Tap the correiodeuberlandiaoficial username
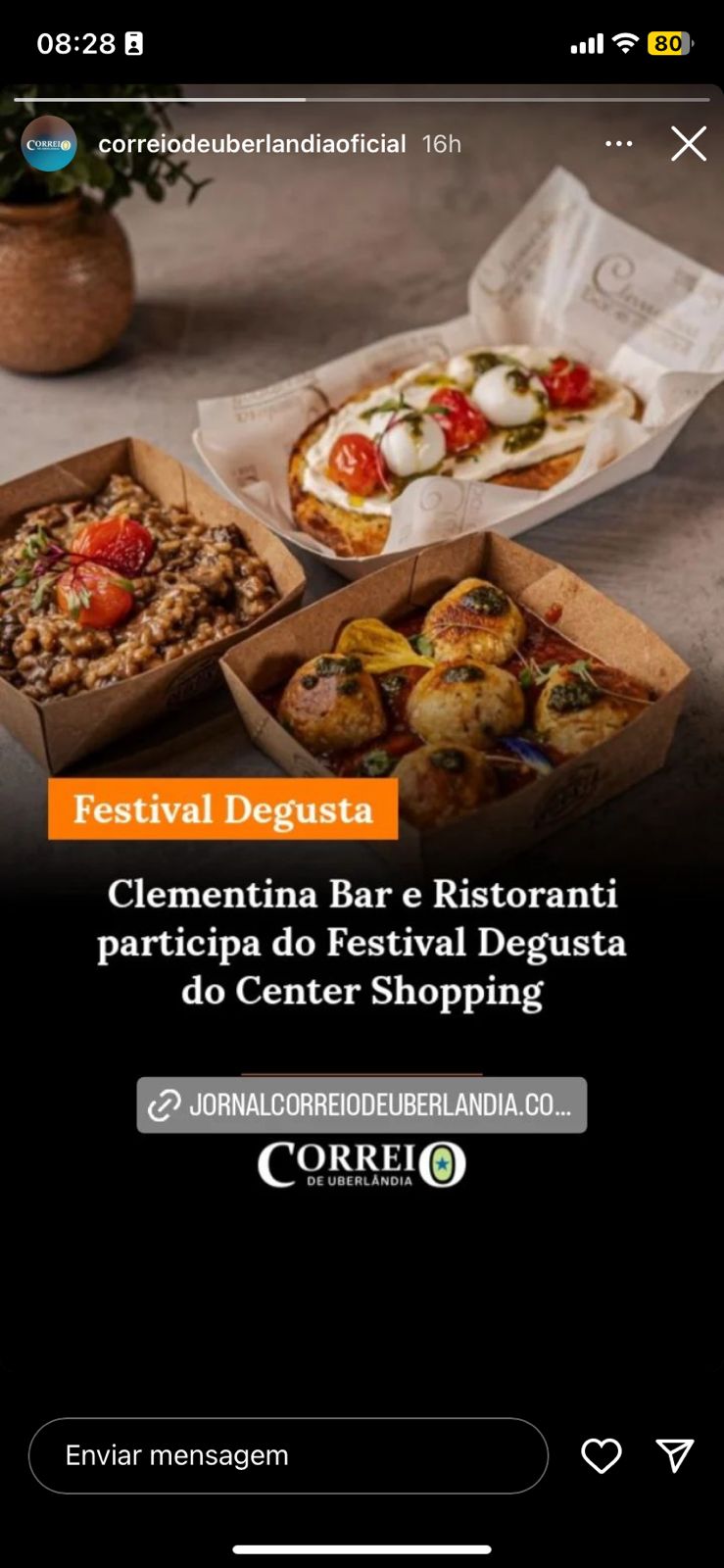 [252, 144]
